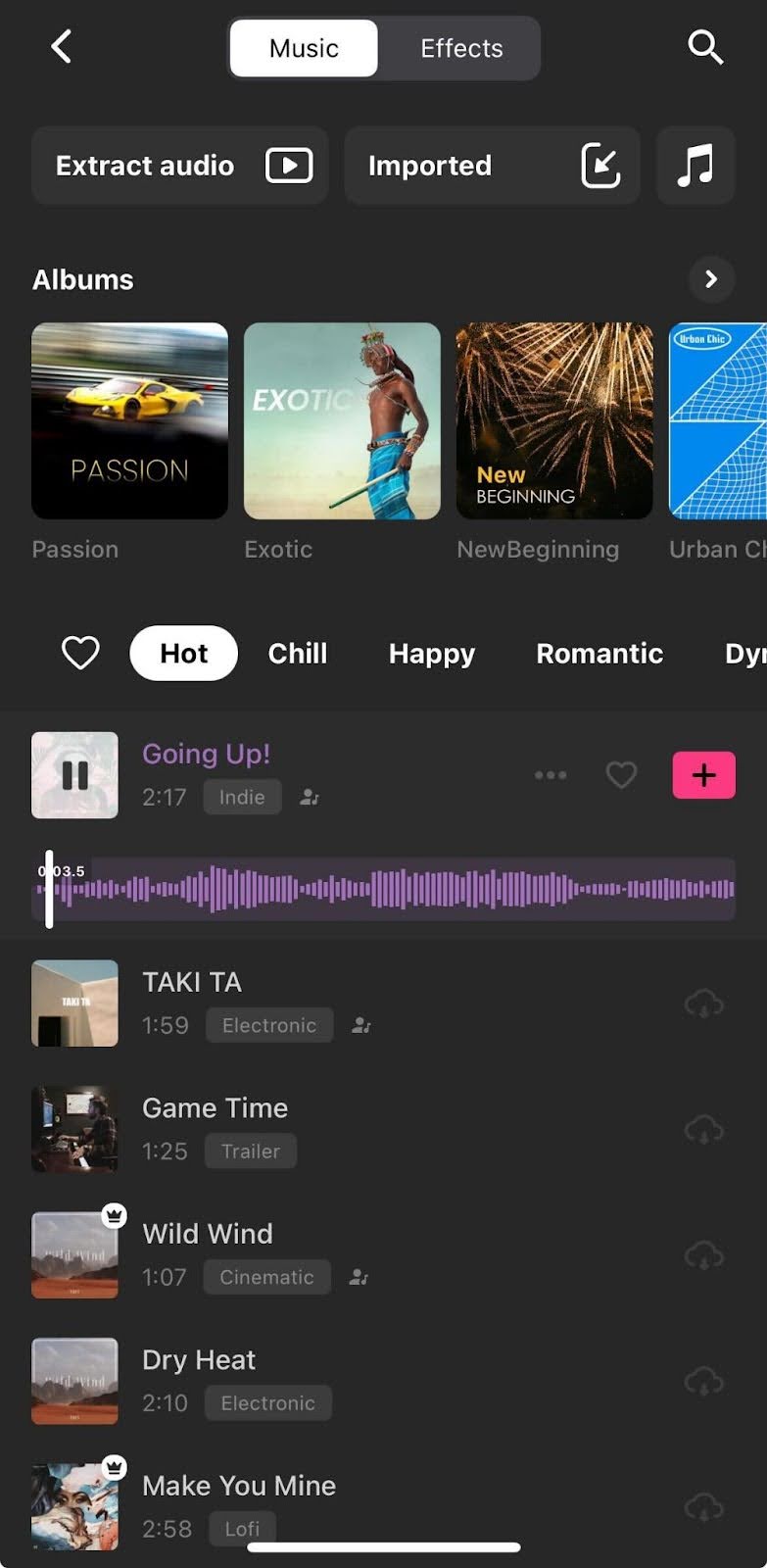Expand all albums with the chevron arrow
Image resolution: width=767 pixels, height=1568 pixels.
tap(711, 279)
